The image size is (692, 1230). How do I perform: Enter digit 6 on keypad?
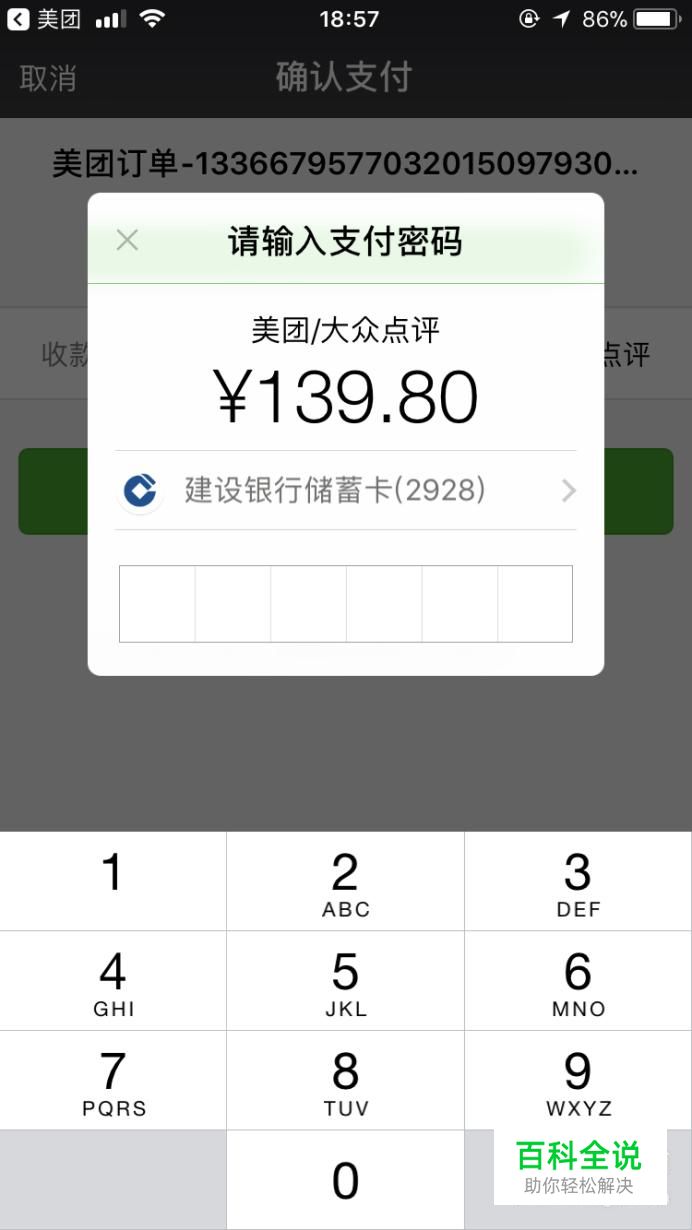(x=579, y=981)
